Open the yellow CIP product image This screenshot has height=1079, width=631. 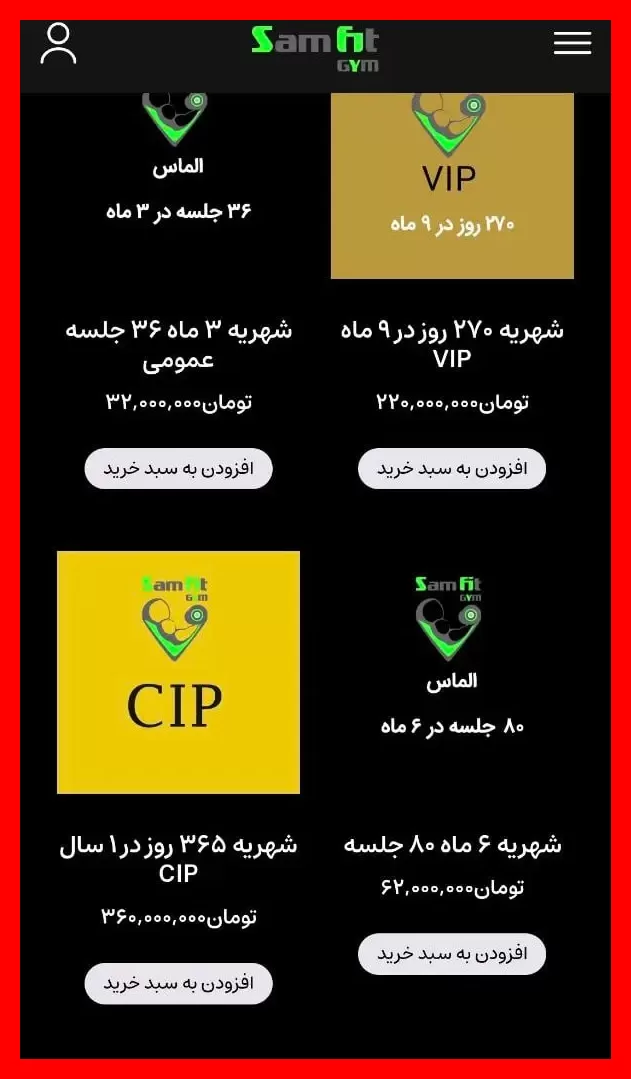click(x=178, y=672)
